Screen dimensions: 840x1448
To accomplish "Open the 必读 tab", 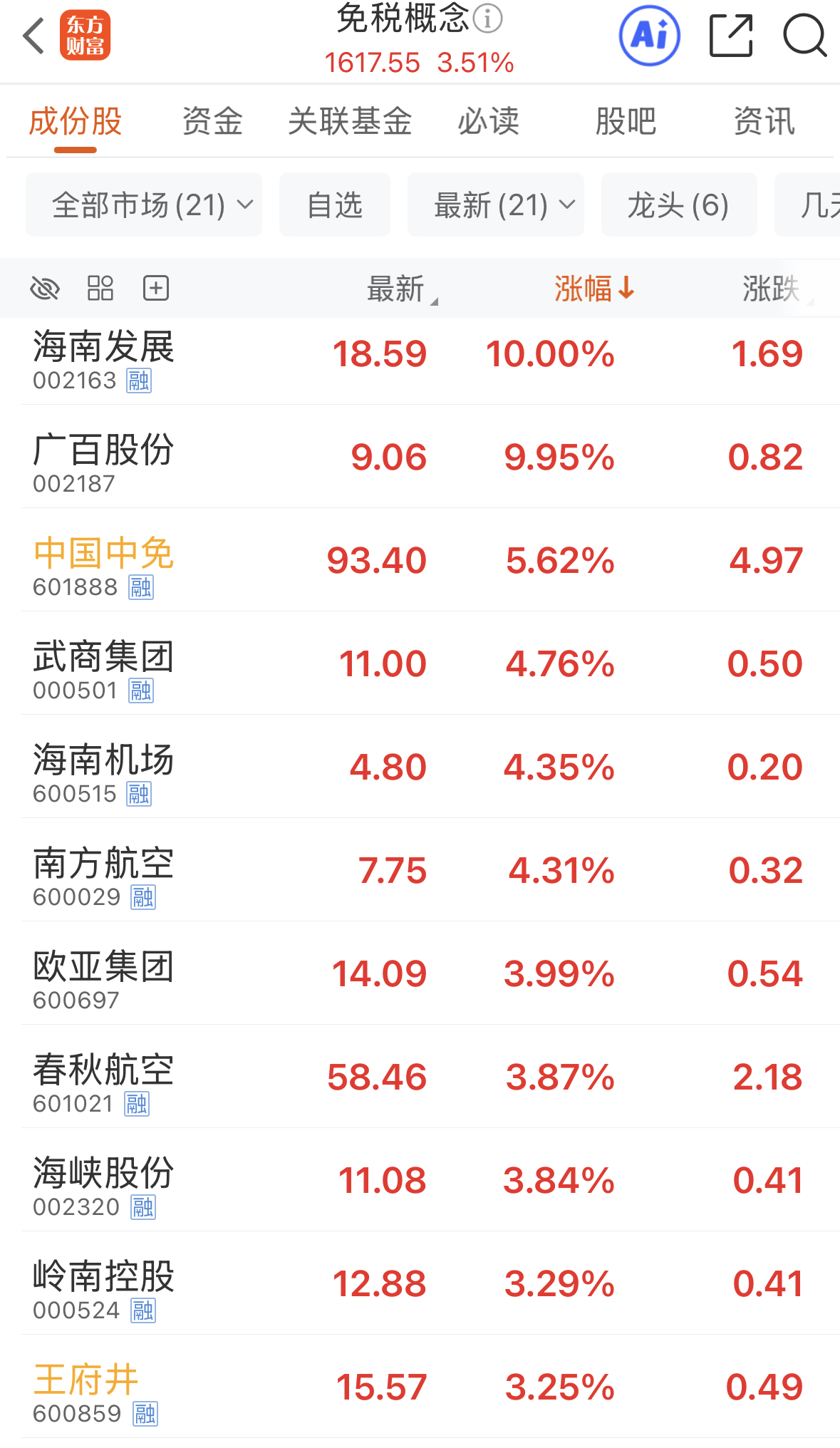I will [x=488, y=121].
